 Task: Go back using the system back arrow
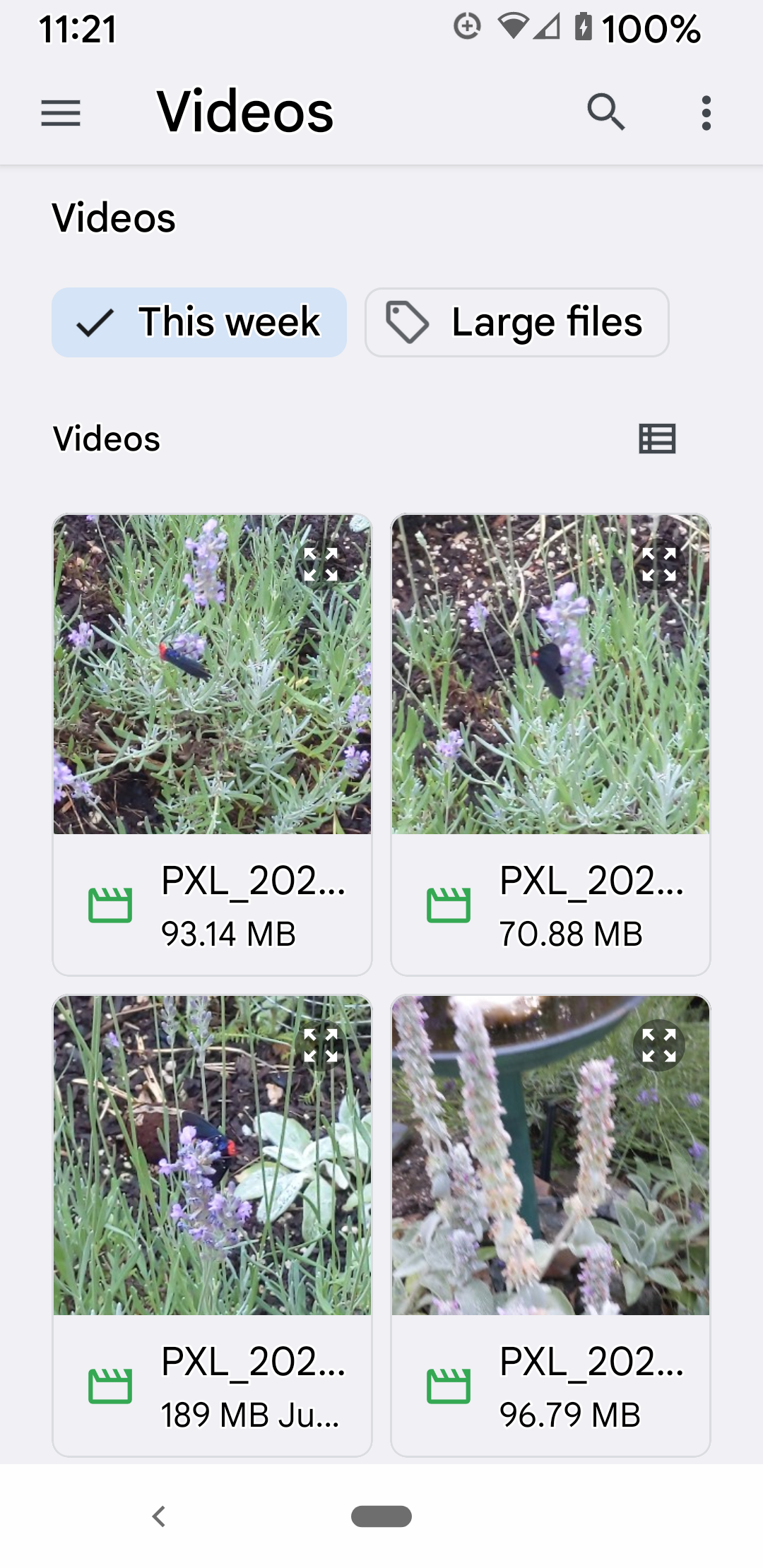pyautogui.click(x=160, y=1516)
